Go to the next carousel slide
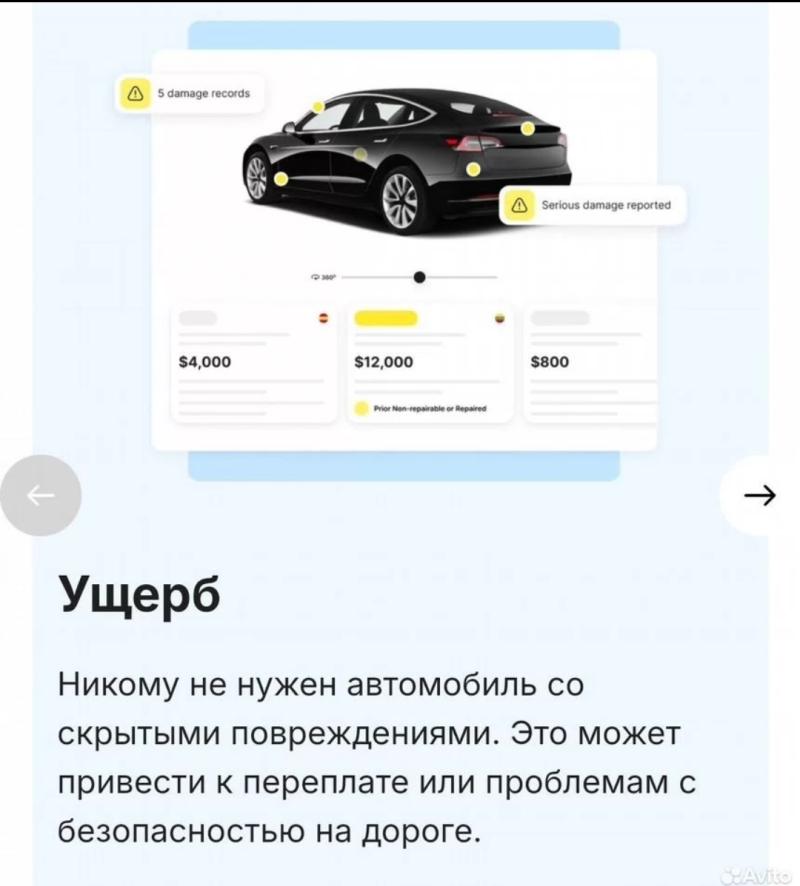This screenshot has height=886, width=800. pos(761,495)
